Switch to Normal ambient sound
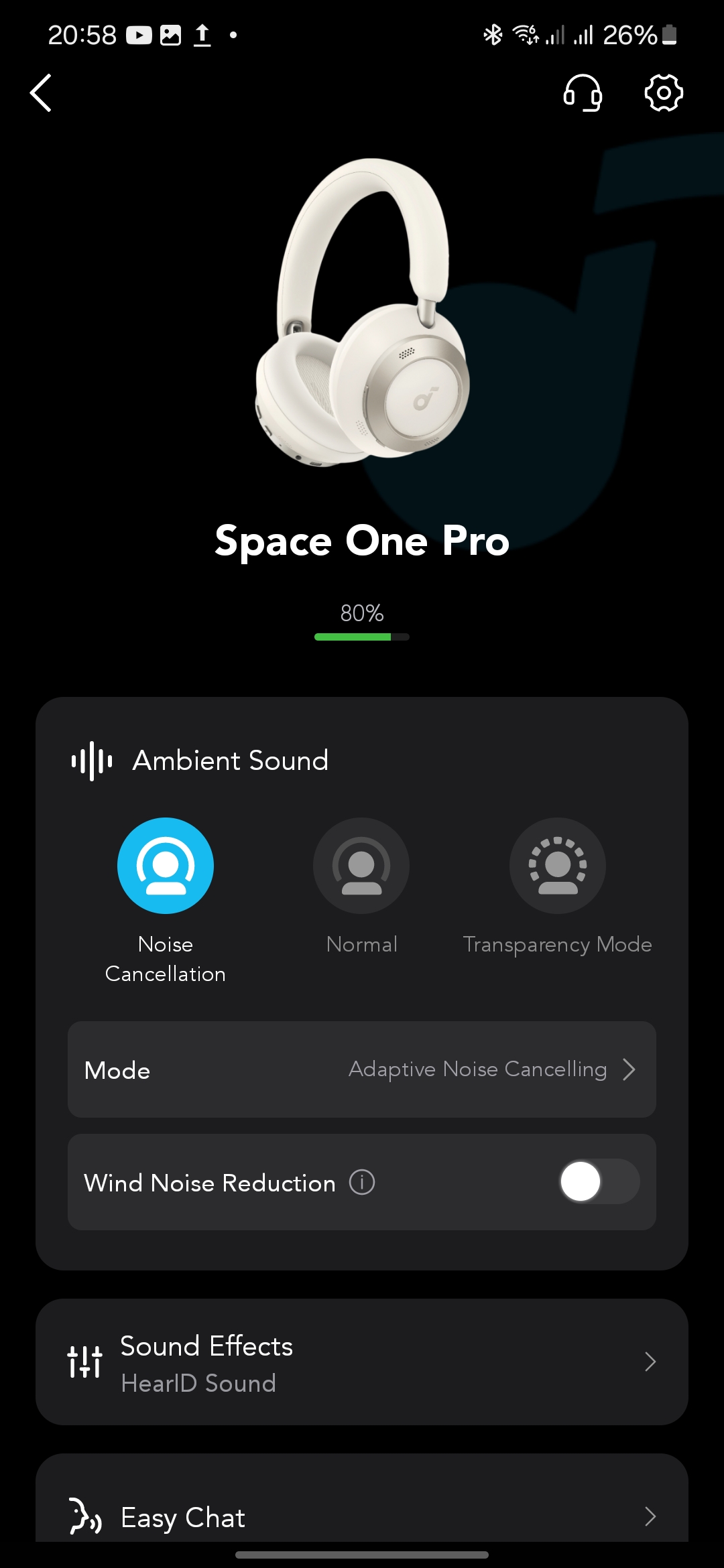The width and height of the screenshot is (724, 1568). click(x=361, y=866)
